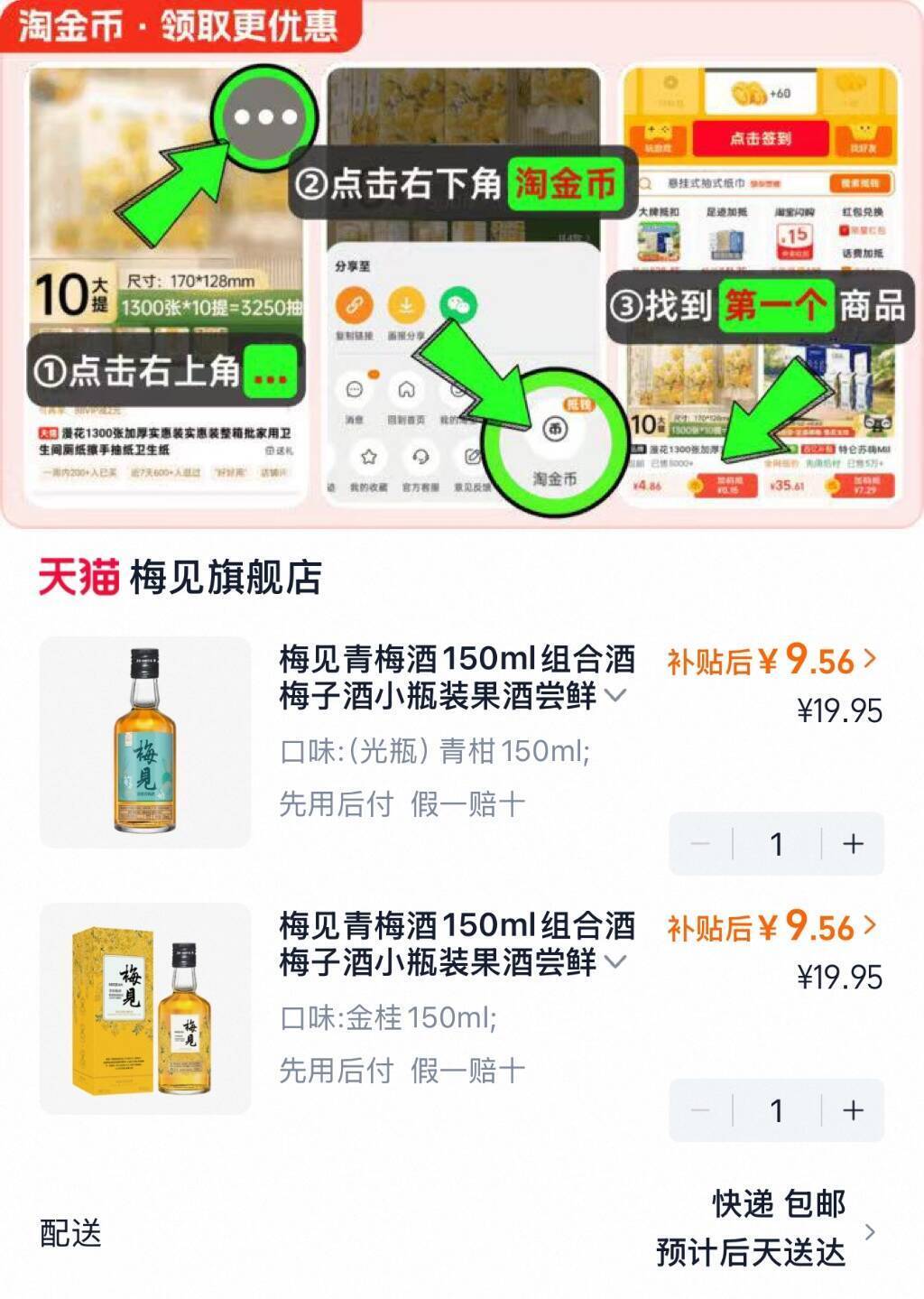Decrease quantity of the 金桂 150ml item
924x1299 pixels.
(x=700, y=1110)
